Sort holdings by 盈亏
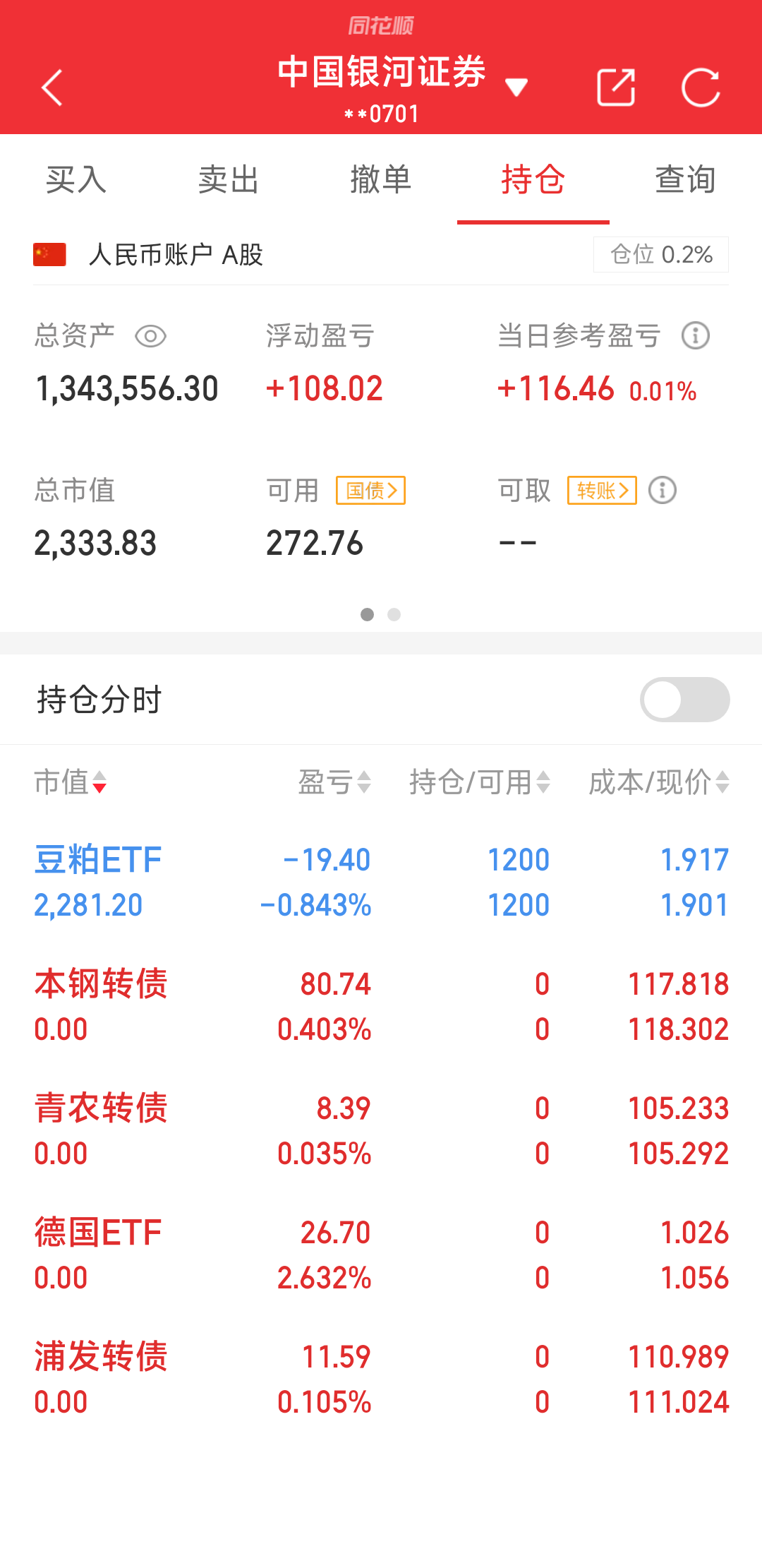 point(334,782)
